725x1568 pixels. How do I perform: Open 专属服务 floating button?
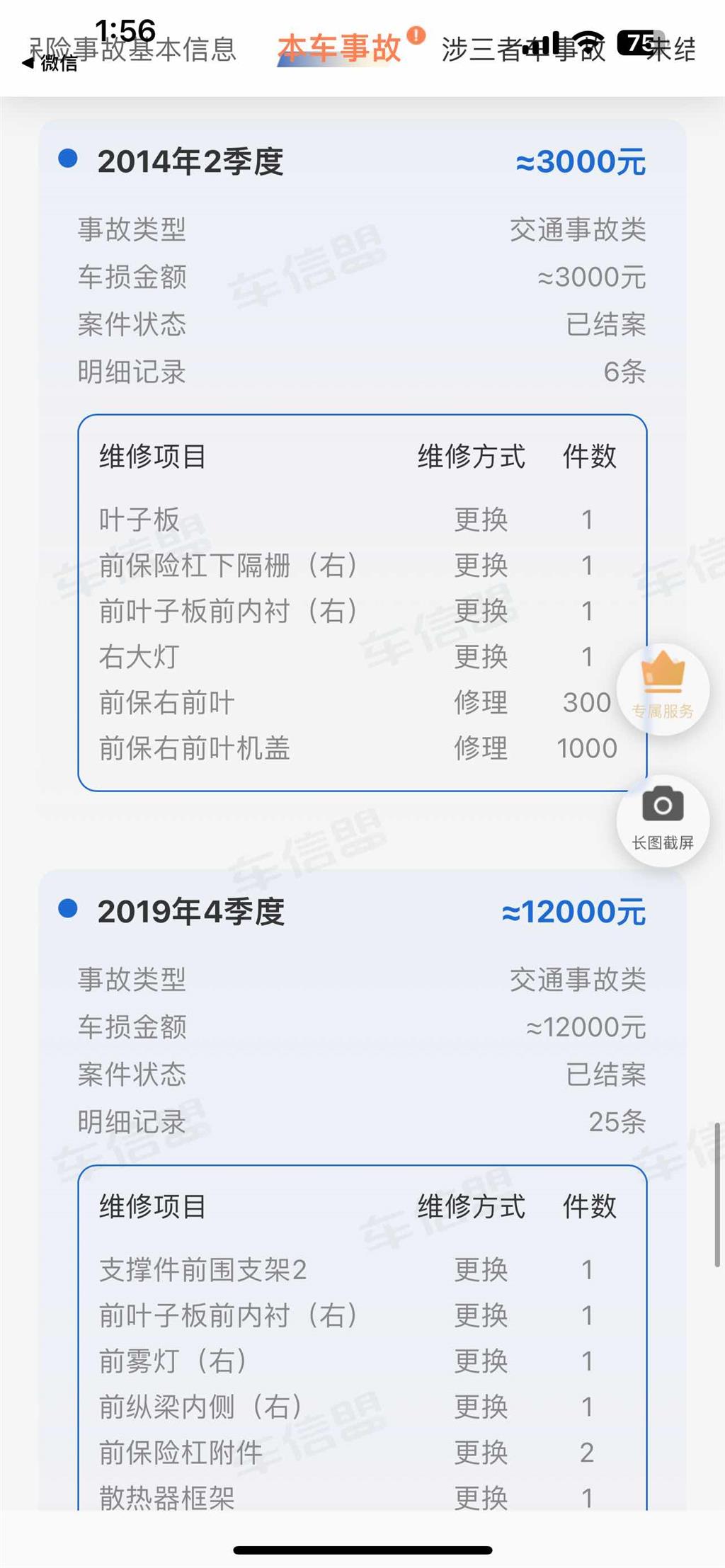point(663,688)
